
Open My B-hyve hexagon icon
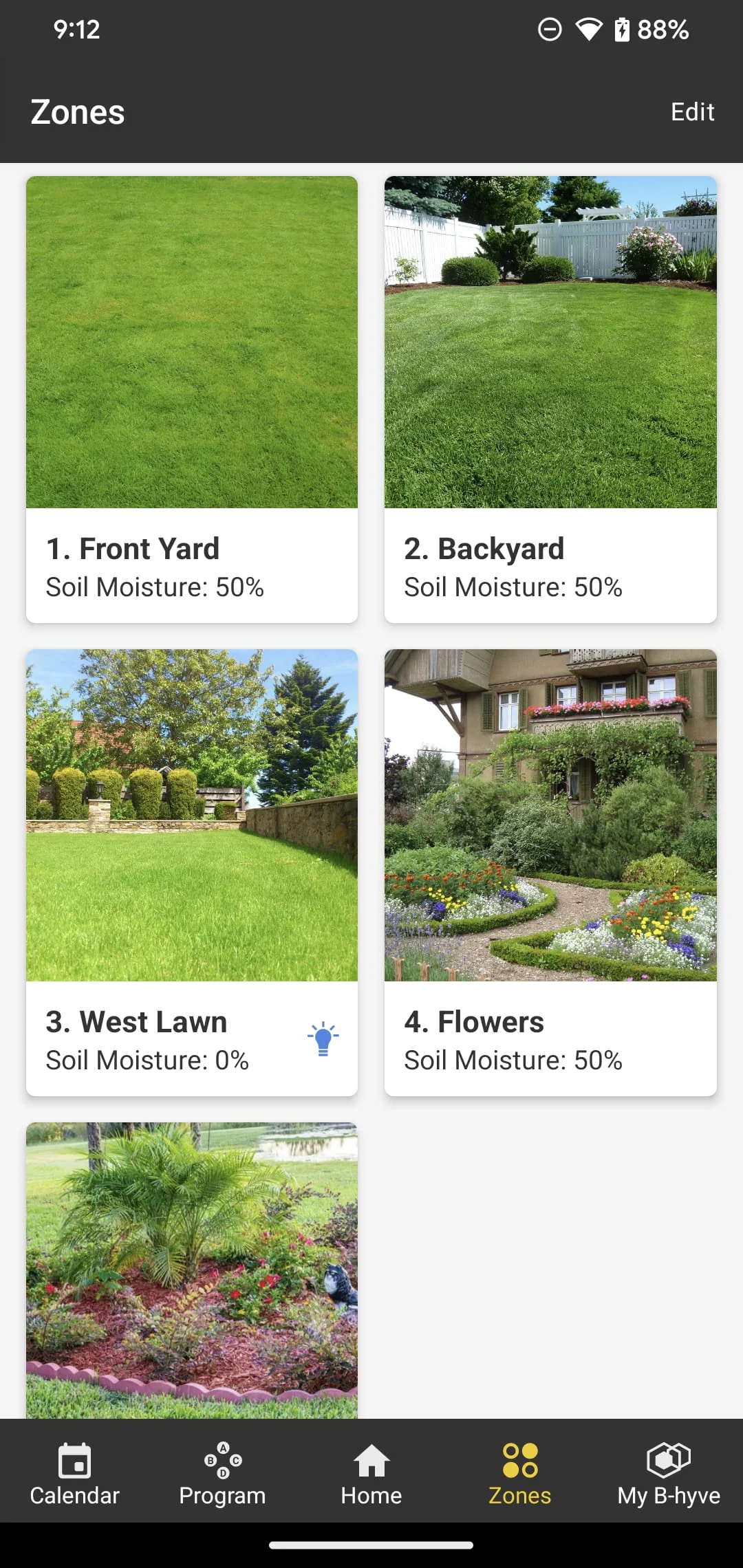click(668, 1459)
